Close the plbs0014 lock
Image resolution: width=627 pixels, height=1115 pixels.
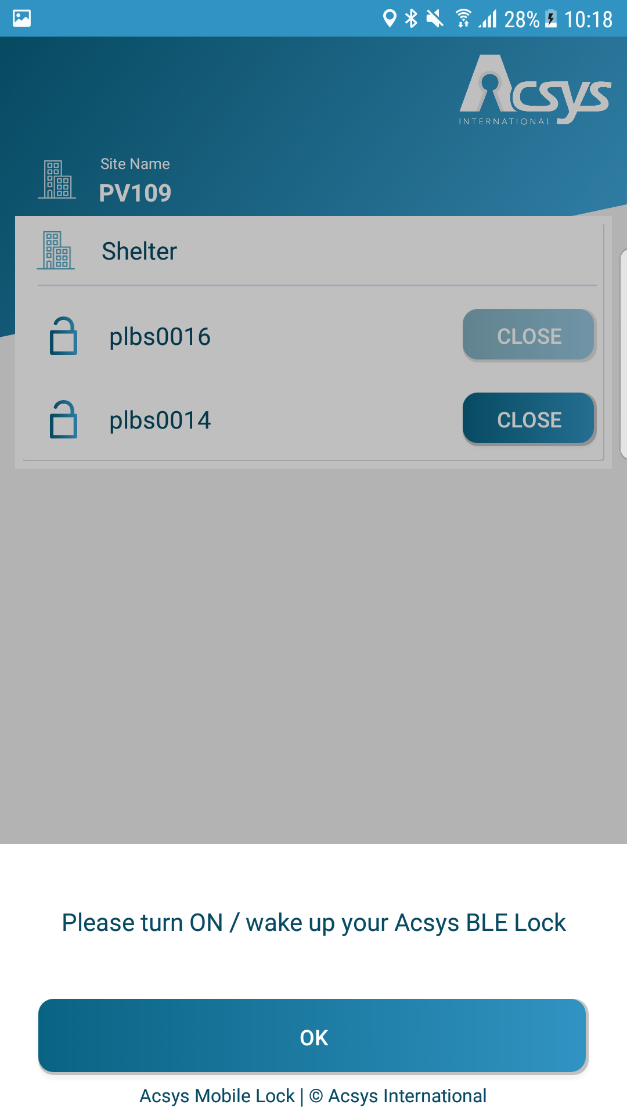point(529,419)
